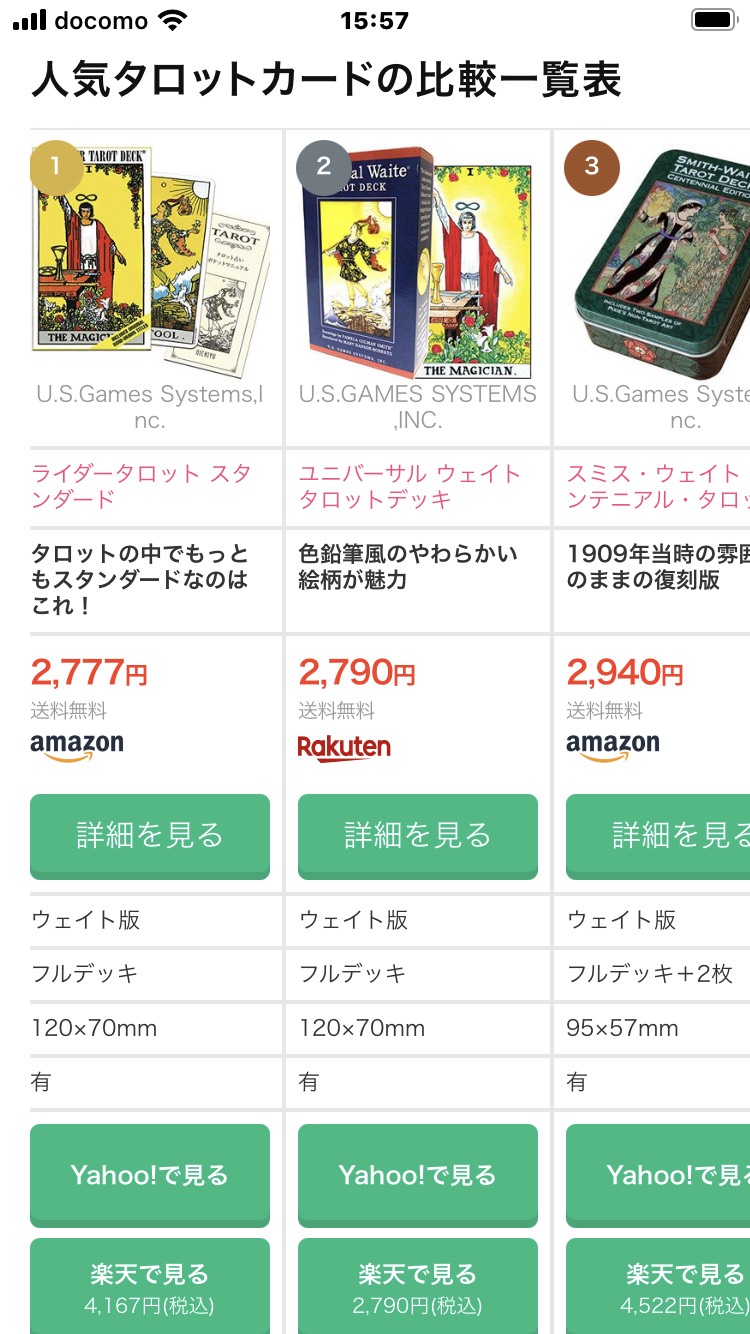The height and width of the screenshot is (1334, 750).
Task: Tap 楽天で見る priced 4,167円
Action: (x=150, y=1287)
